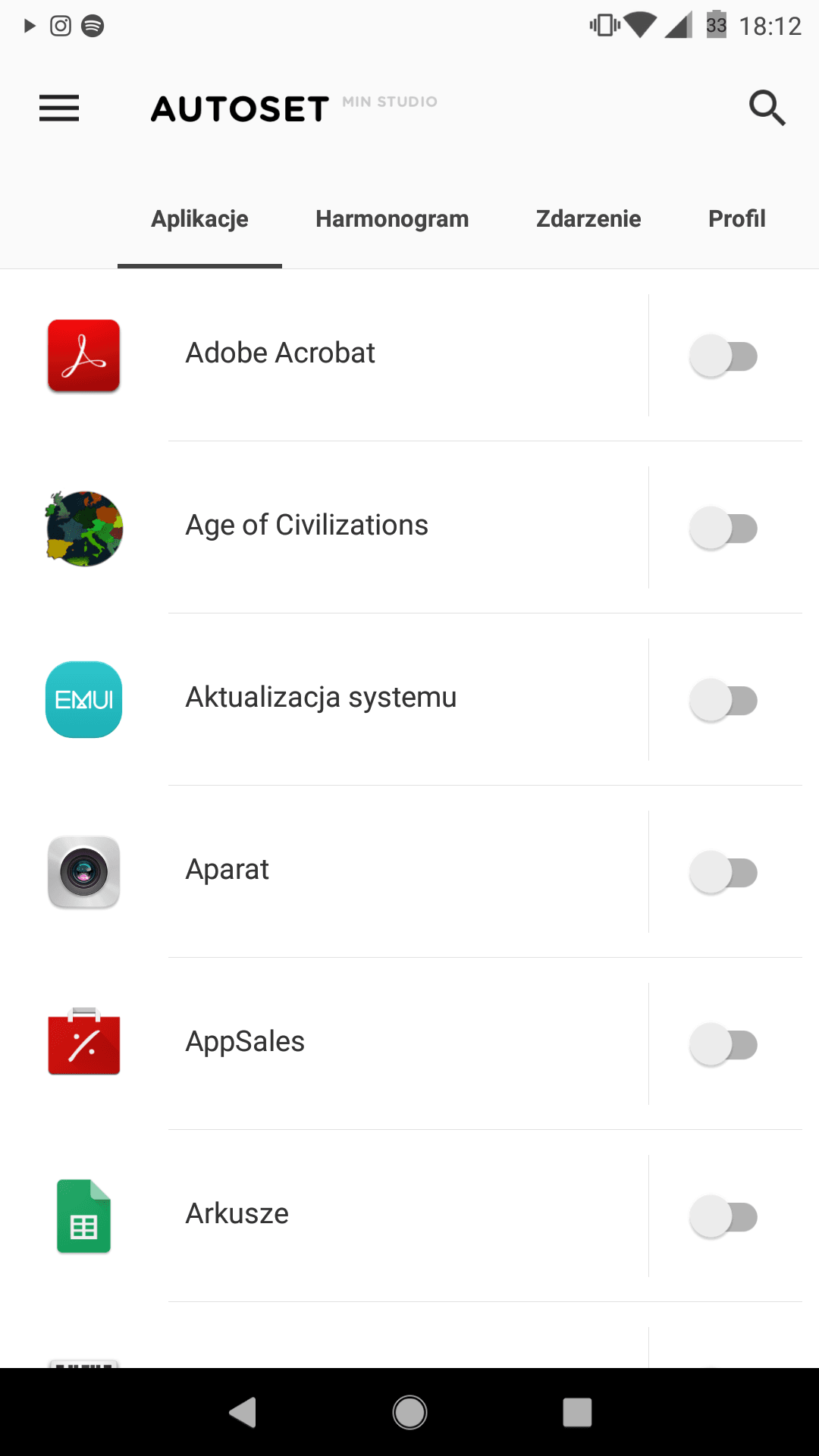Open the Age of Civilizations row
The image size is (819, 1456).
tap(325, 527)
